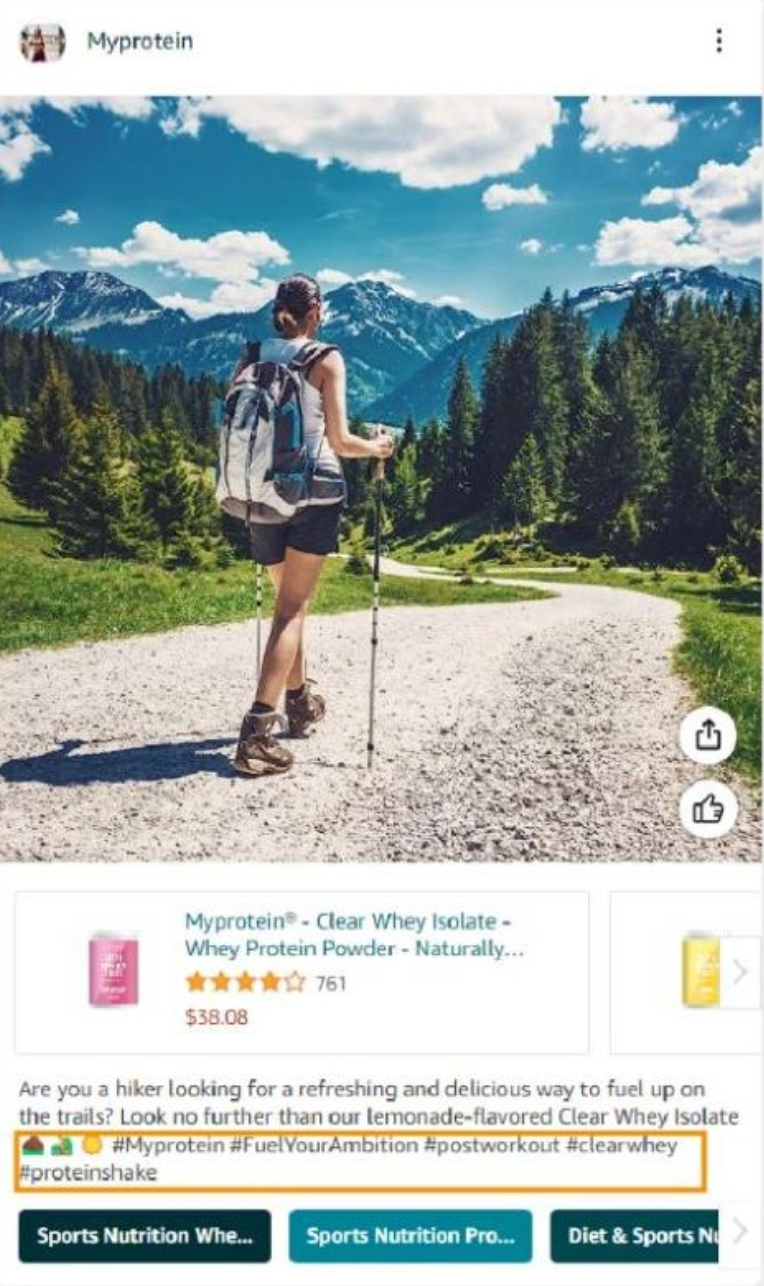Image resolution: width=764 pixels, height=1286 pixels.
Task: Select the Sports Nutrition Whe... chip
Action: point(144,1235)
